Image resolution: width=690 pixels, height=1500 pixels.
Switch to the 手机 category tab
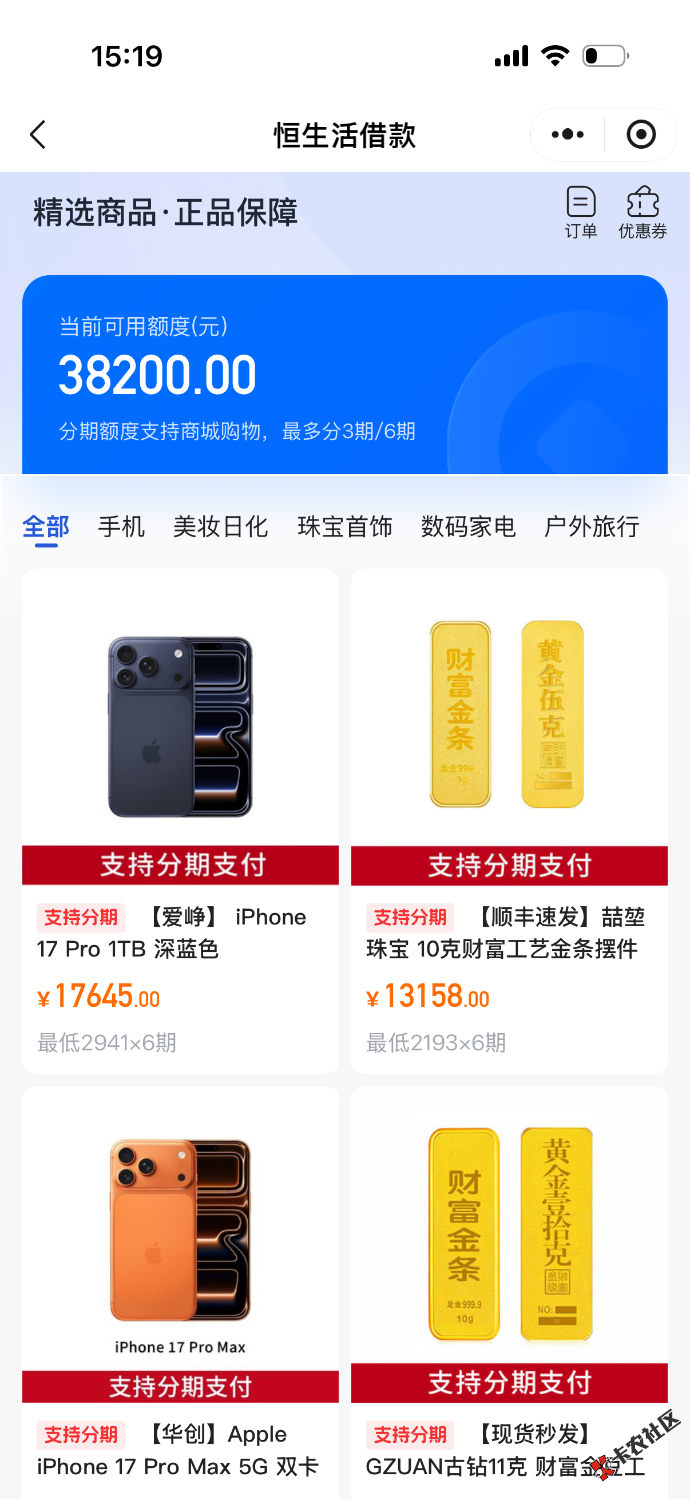[121, 527]
